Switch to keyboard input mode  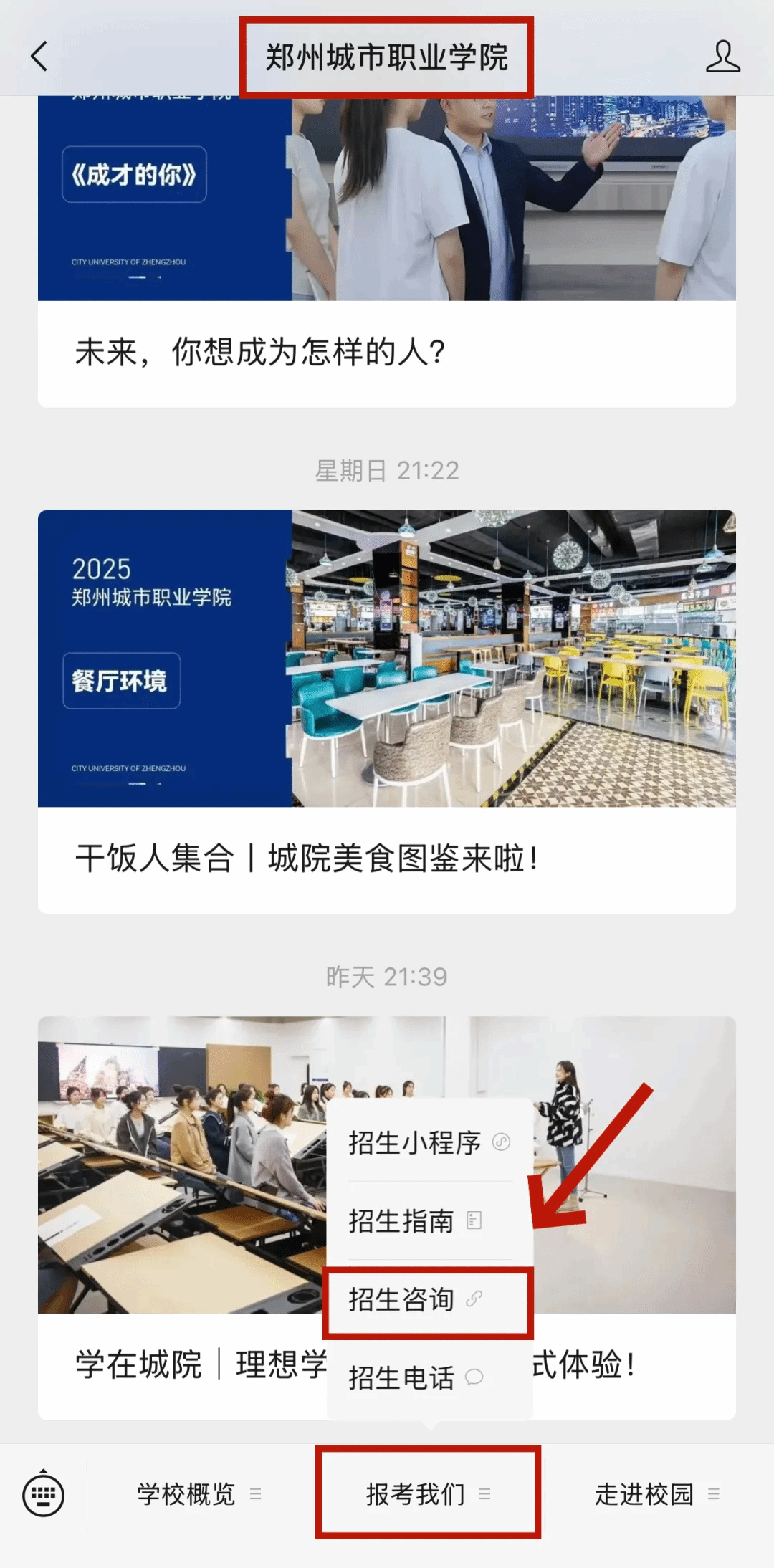pos(44,1493)
